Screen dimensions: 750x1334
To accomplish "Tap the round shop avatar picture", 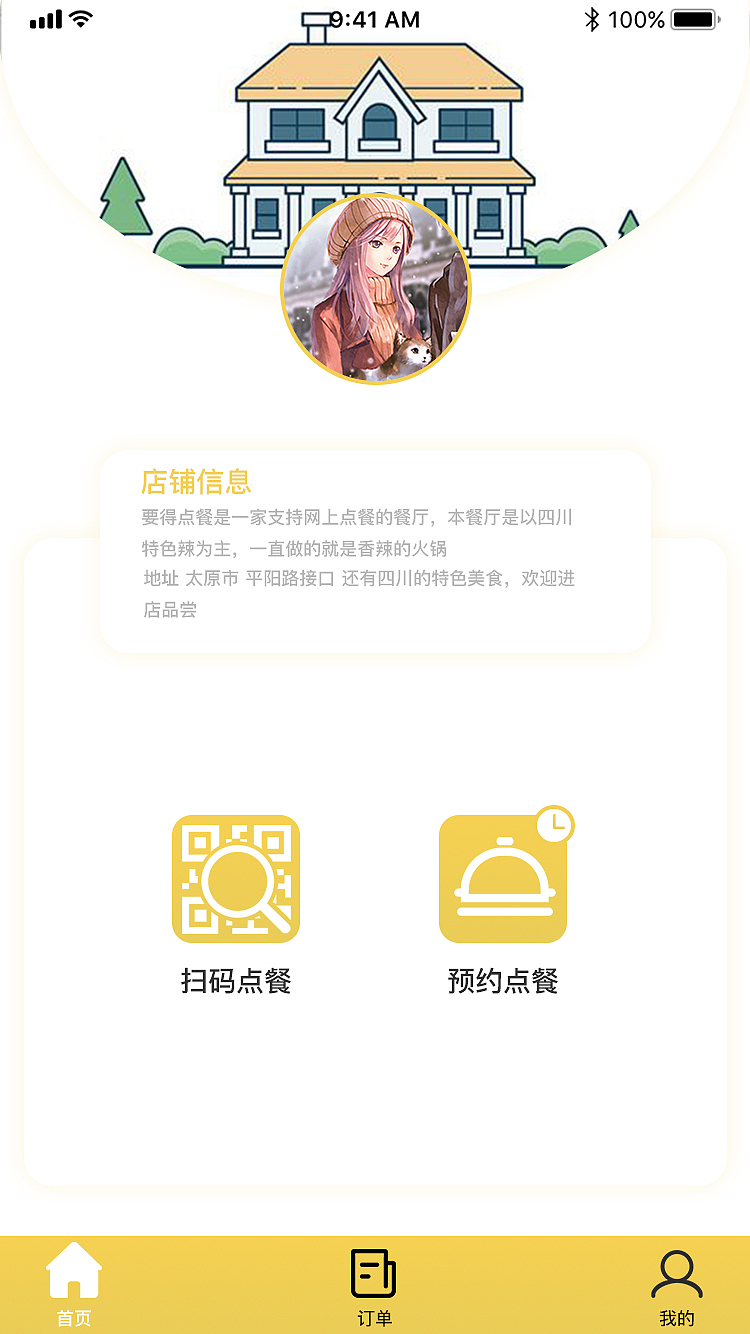I will 376,289.
